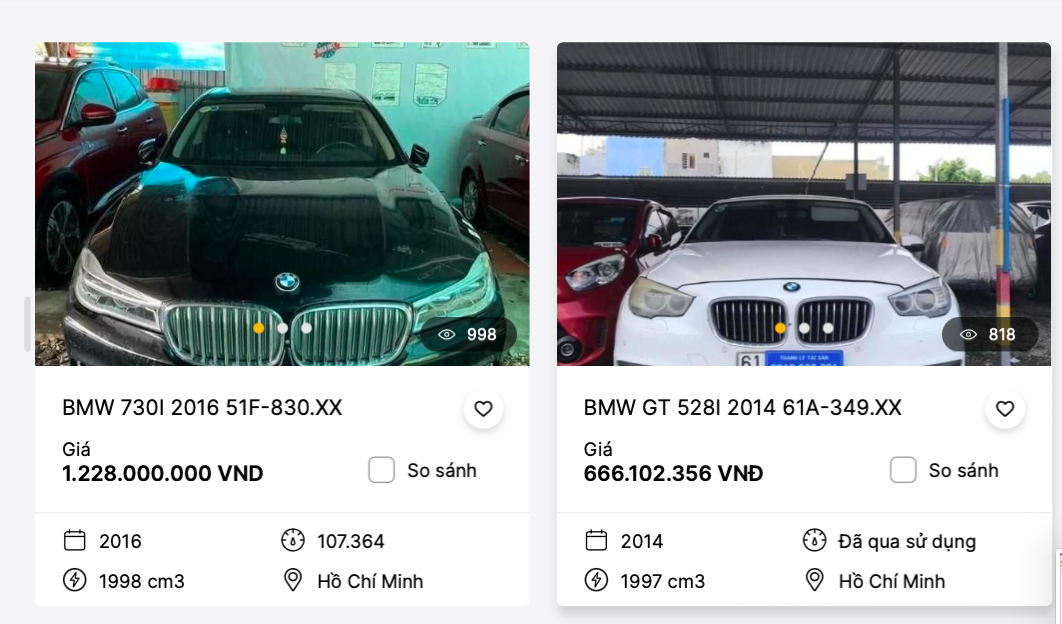Check So sánh for BMW GT 528I 2014
This screenshot has height=624, width=1062.
click(903, 470)
